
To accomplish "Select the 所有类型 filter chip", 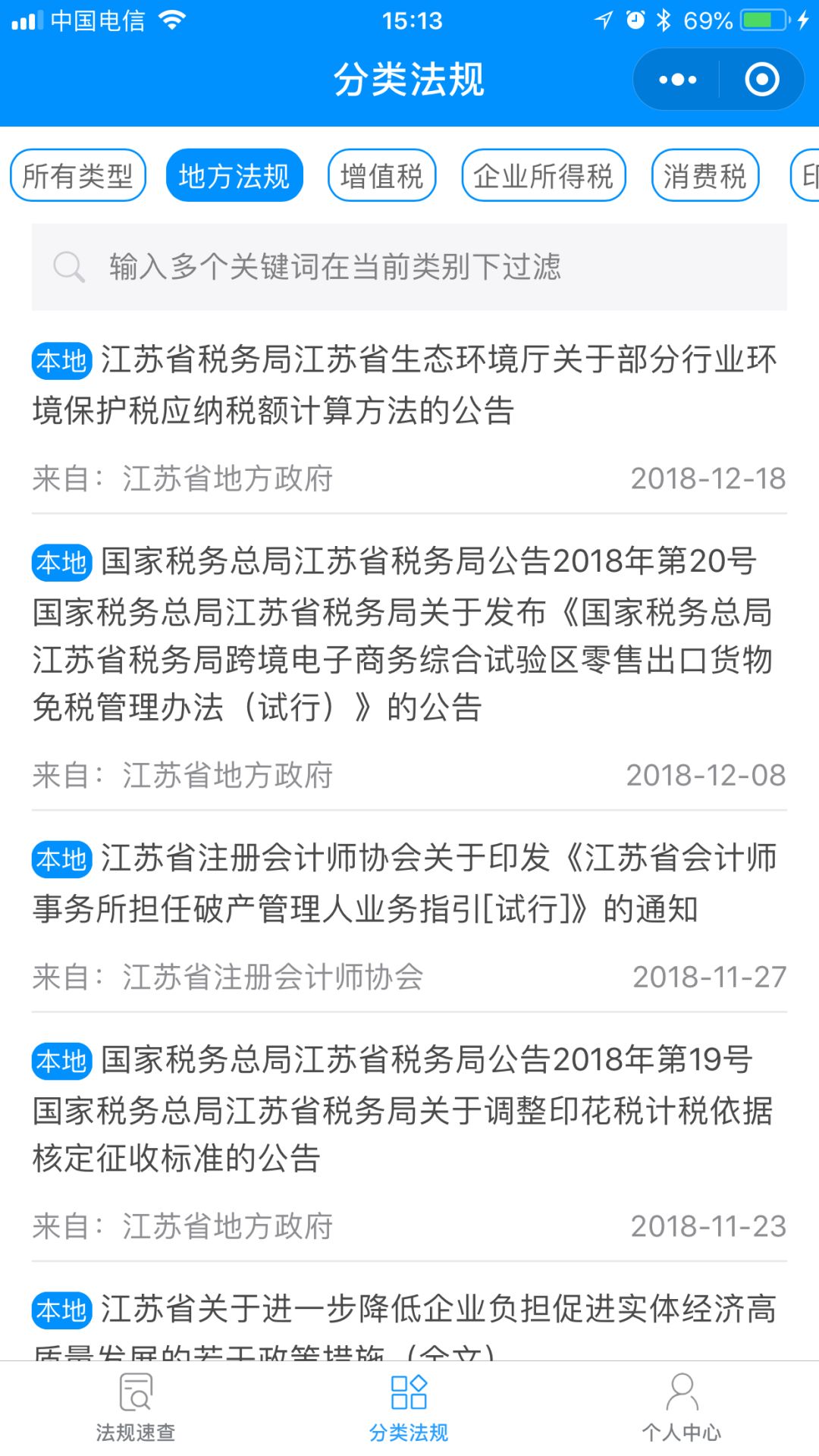I will click(78, 176).
